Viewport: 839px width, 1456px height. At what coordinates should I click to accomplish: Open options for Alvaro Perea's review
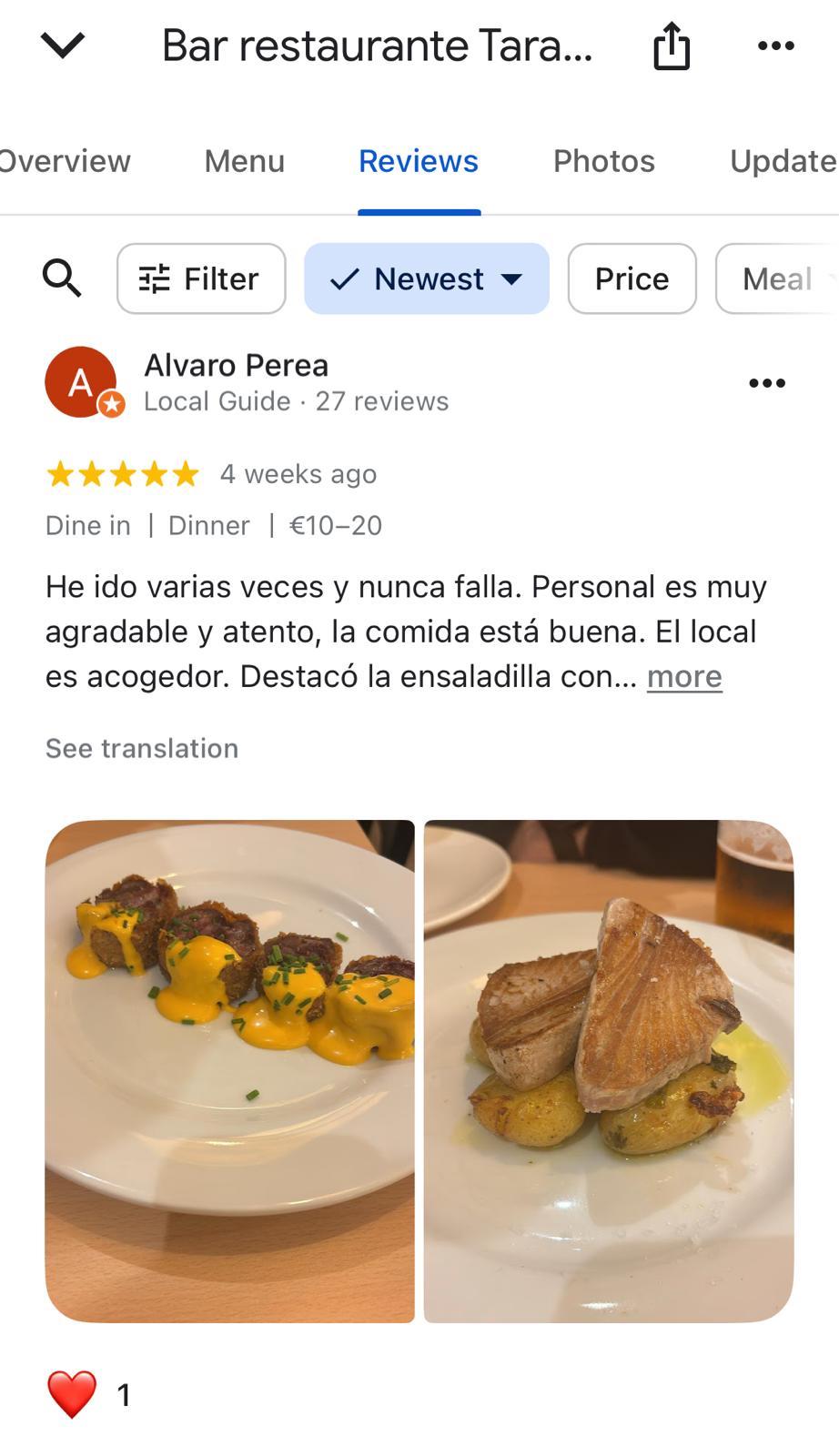(767, 382)
